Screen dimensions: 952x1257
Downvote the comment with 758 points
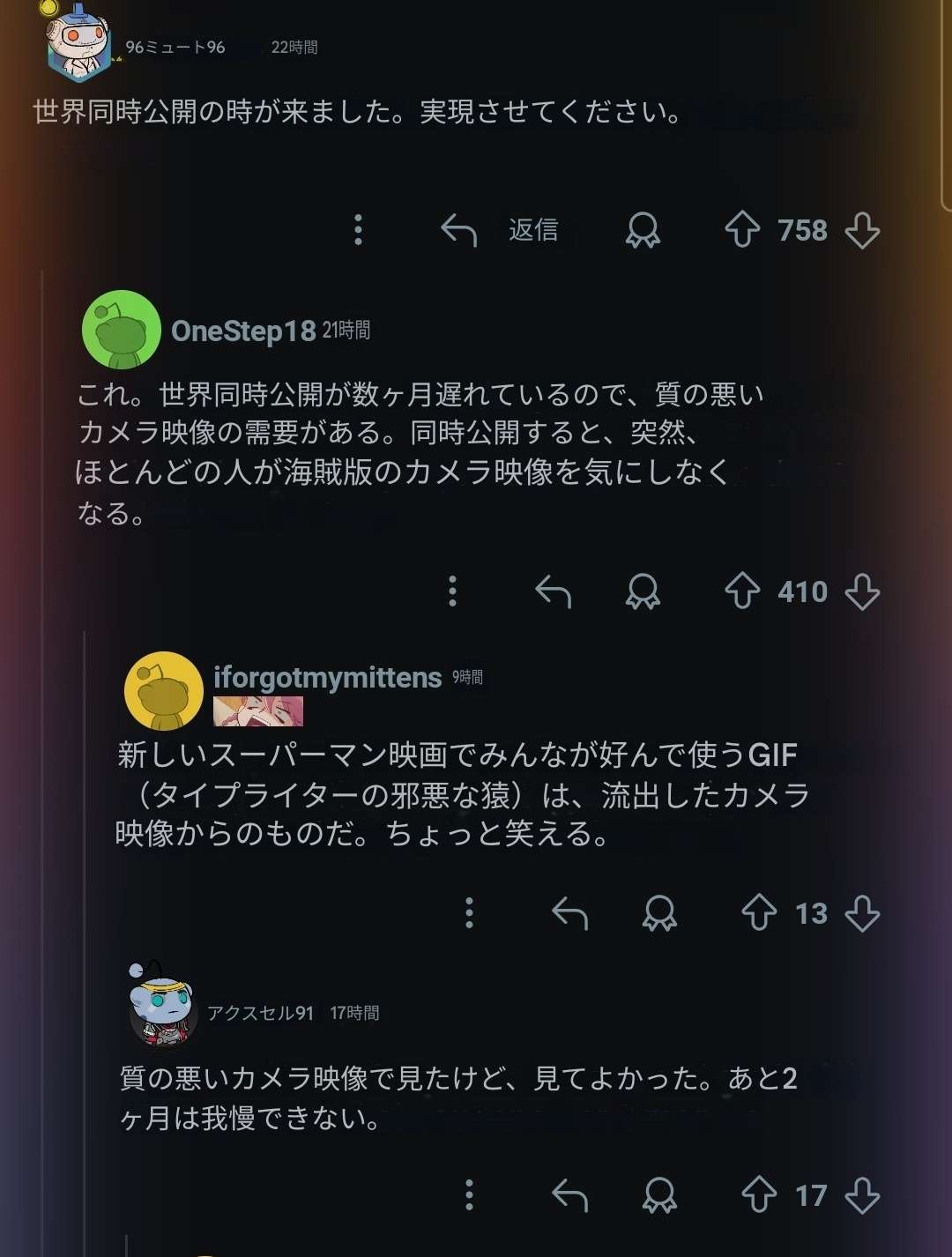[862, 230]
